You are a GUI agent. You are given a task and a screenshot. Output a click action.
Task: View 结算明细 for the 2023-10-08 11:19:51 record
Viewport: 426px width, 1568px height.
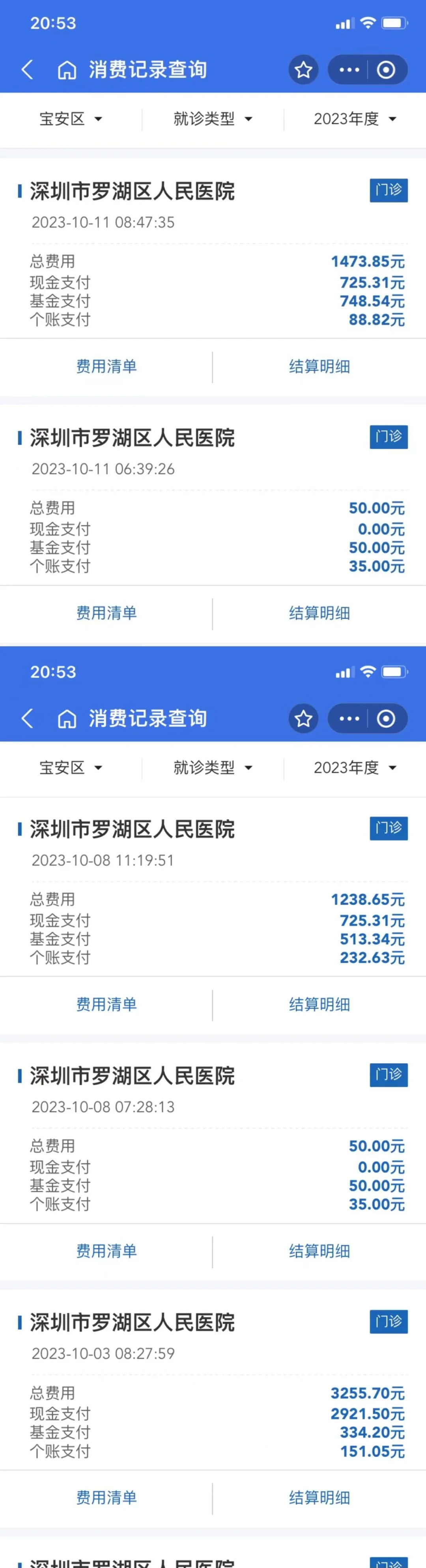point(319,1004)
